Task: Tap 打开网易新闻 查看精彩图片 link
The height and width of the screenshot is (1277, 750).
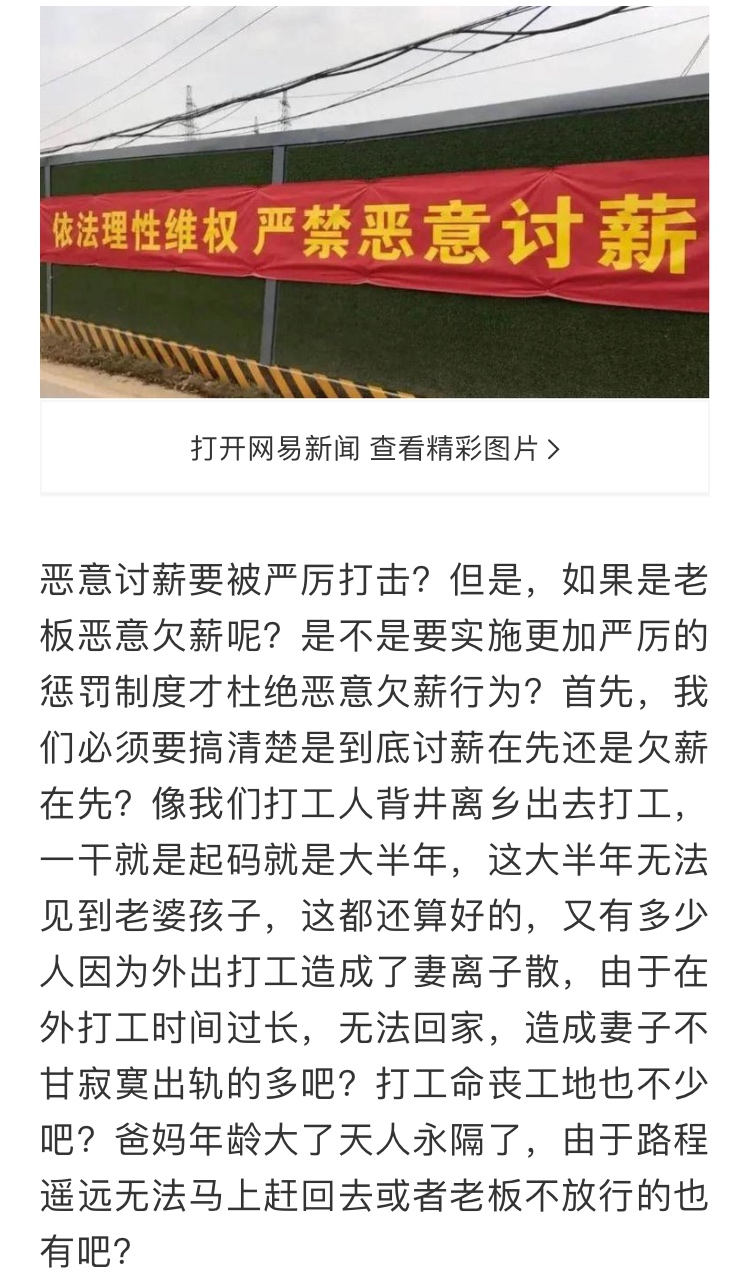Action: 374,448
